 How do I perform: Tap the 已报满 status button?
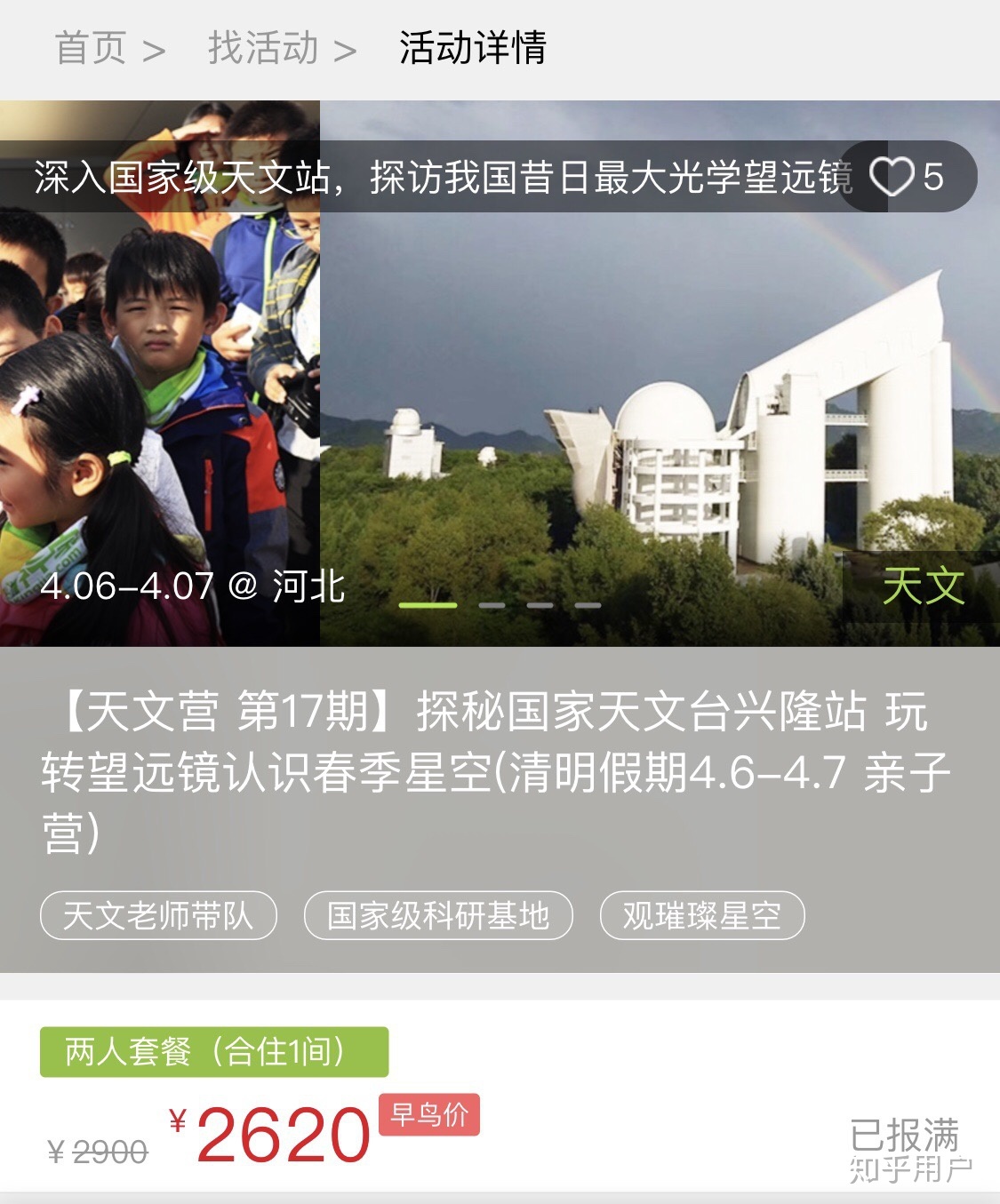[x=904, y=1135]
